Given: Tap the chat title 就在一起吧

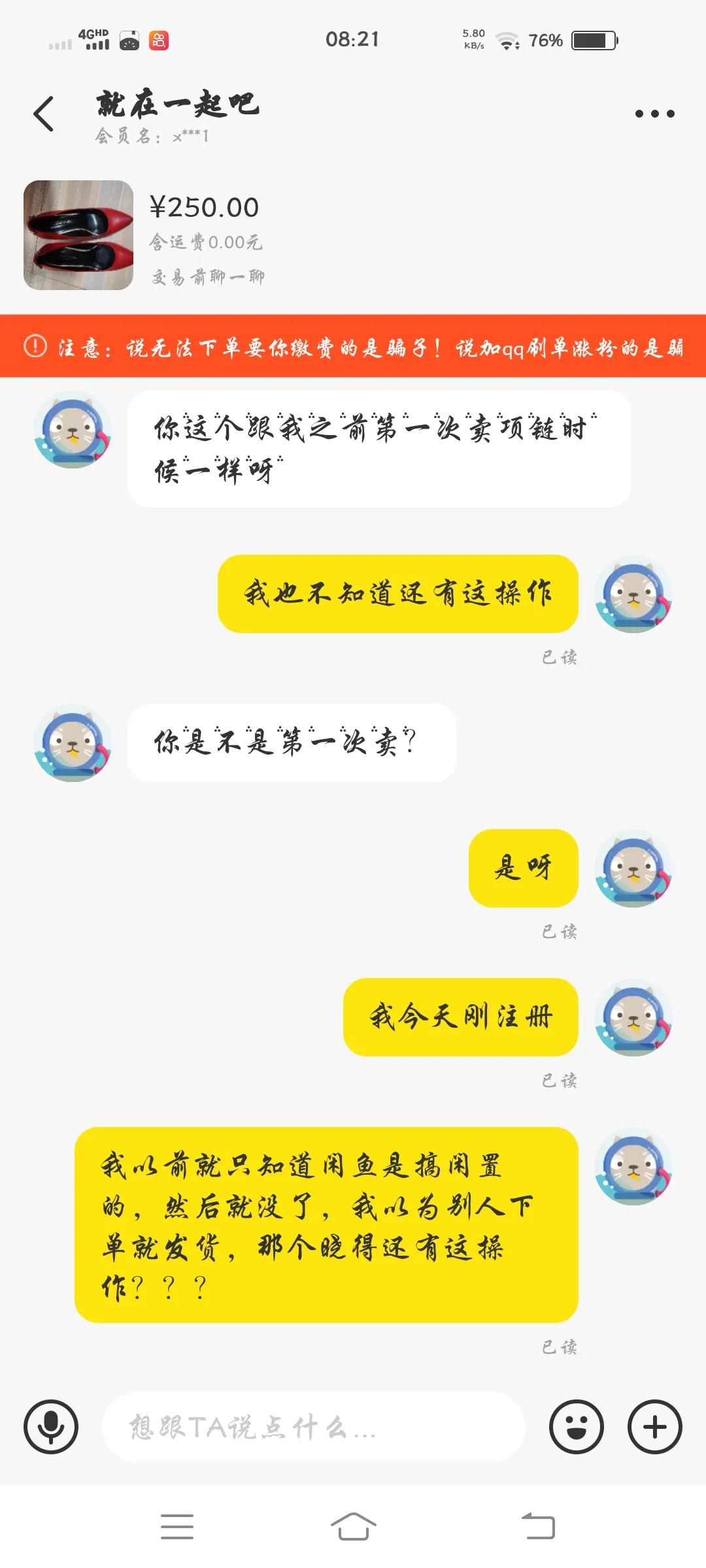Looking at the screenshot, I should (176, 106).
